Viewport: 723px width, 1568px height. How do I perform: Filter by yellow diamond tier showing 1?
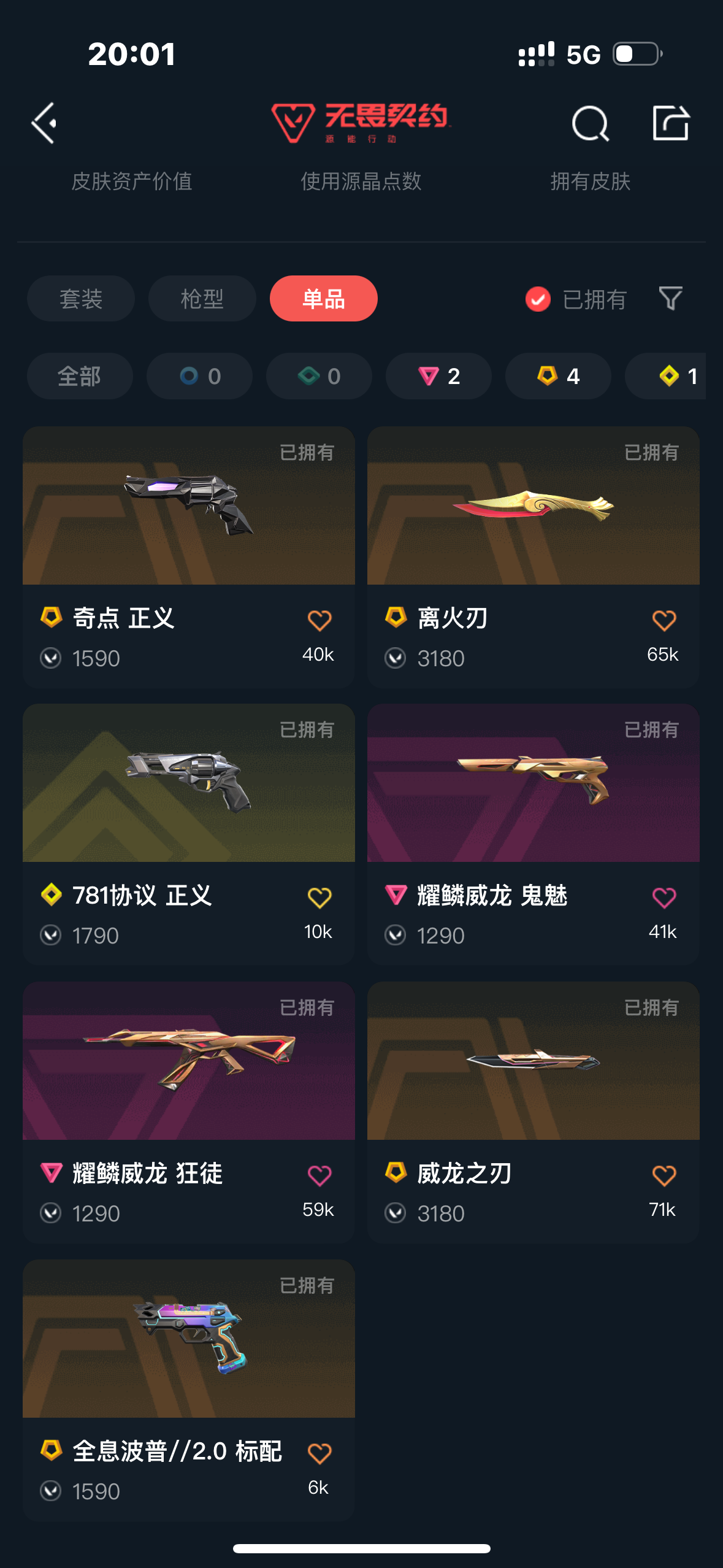pyautogui.click(x=675, y=376)
